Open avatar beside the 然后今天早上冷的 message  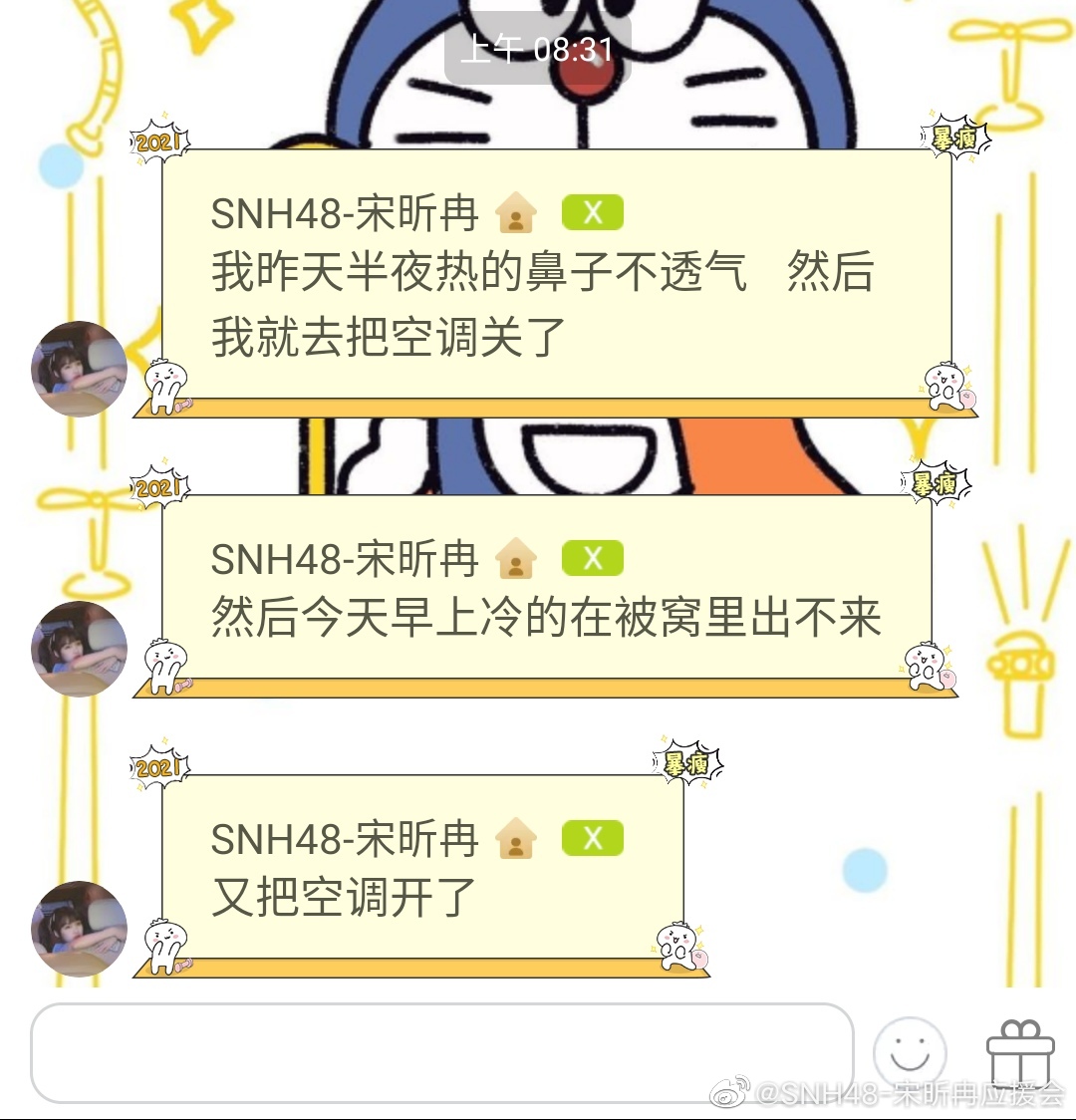click(x=80, y=648)
